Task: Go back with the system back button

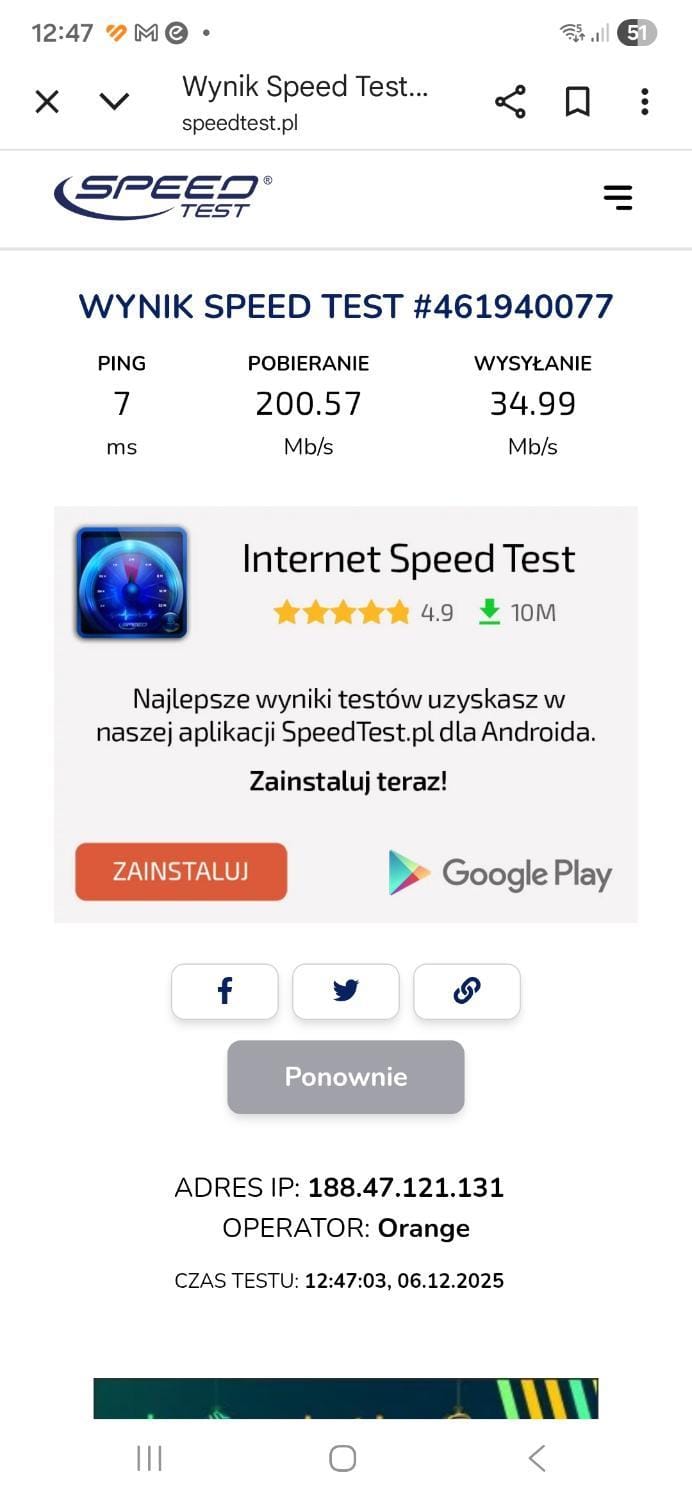Action: (537, 1459)
